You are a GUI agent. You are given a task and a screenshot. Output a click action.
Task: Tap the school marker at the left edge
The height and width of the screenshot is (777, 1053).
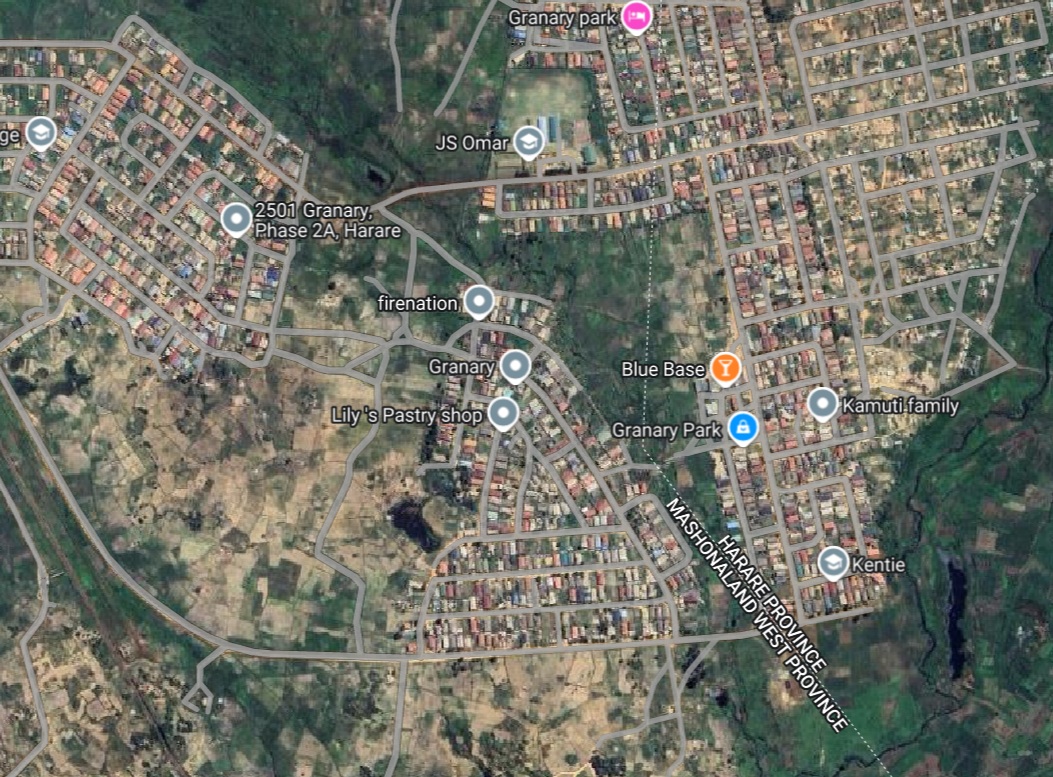(40, 132)
